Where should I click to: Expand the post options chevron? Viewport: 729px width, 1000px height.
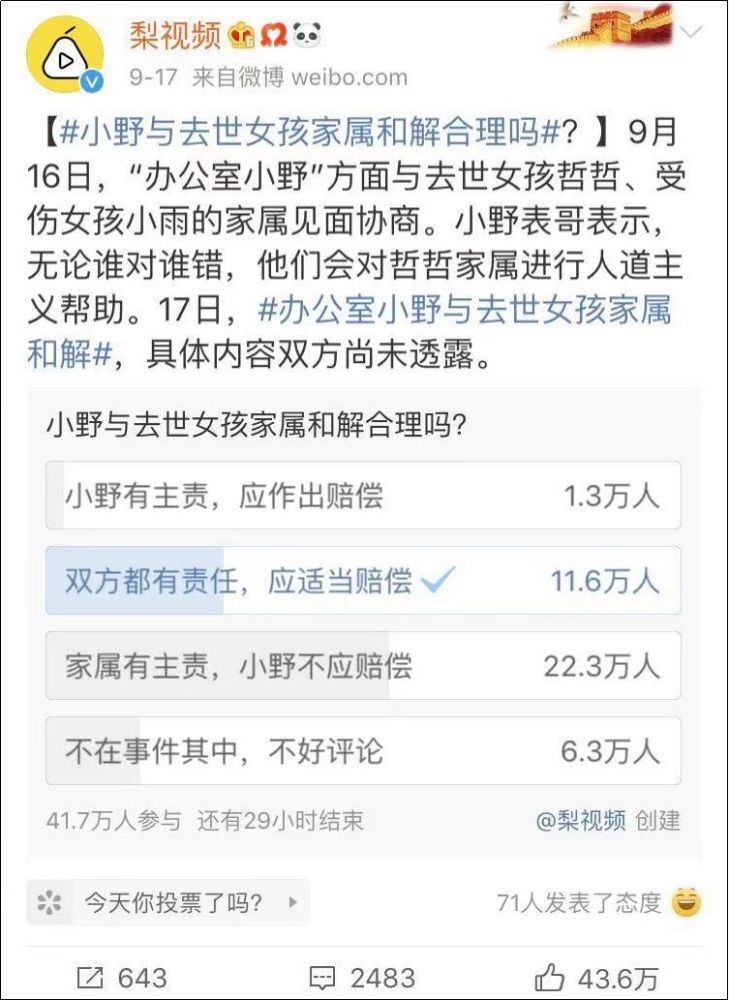point(691,33)
